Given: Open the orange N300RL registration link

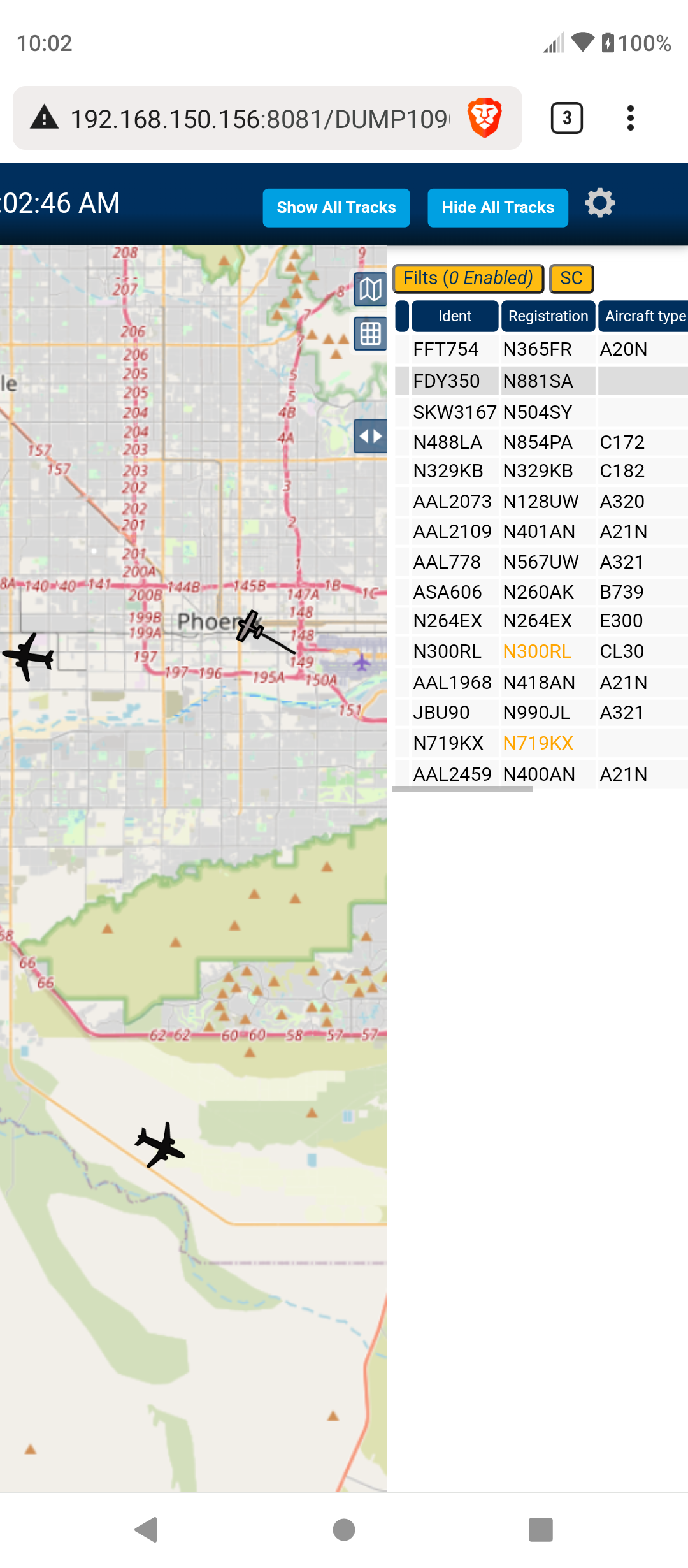Looking at the screenshot, I should pyautogui.click(x=537, y=651).
